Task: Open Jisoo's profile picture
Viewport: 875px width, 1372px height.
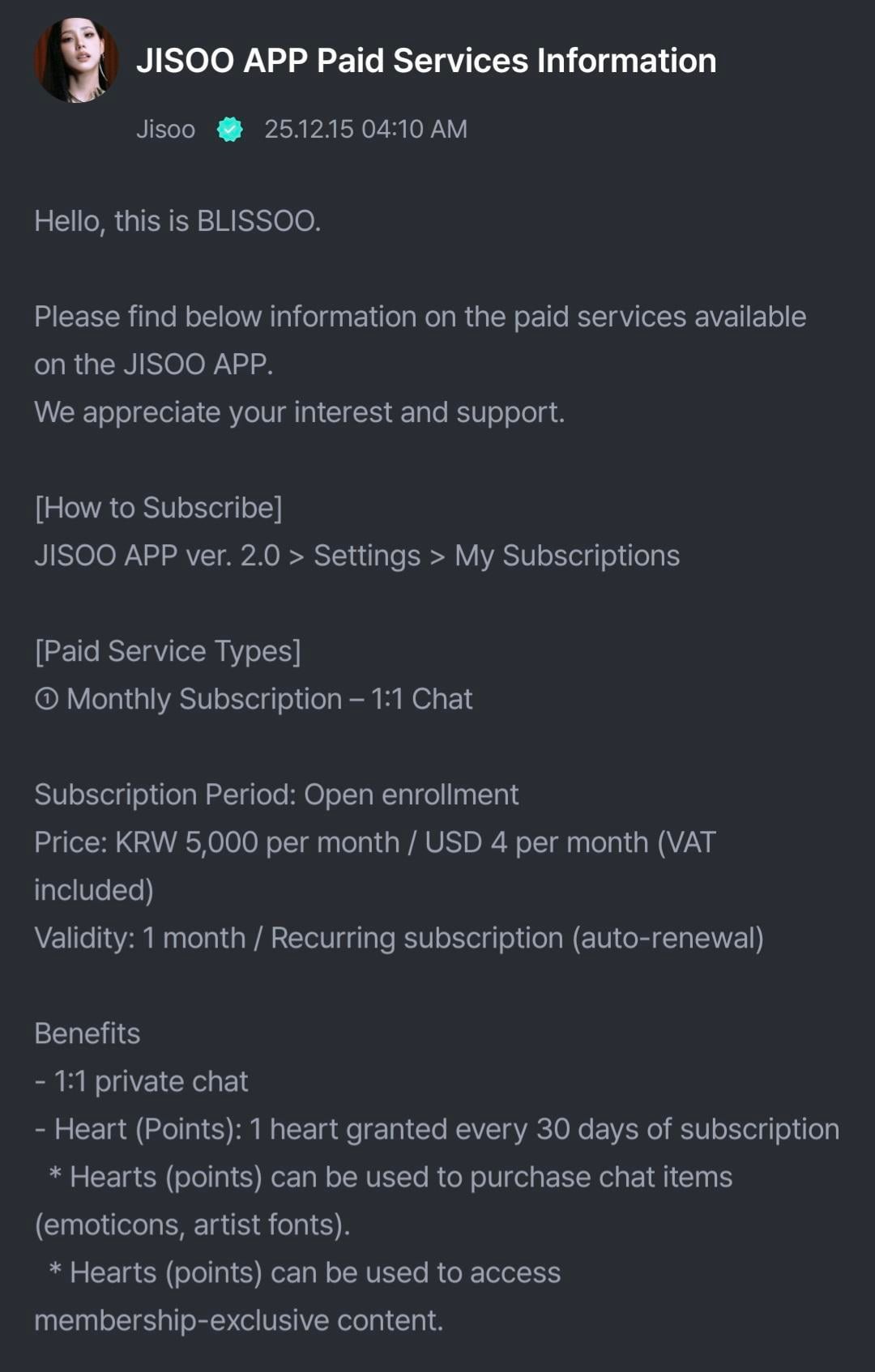Action: [76, 61]
